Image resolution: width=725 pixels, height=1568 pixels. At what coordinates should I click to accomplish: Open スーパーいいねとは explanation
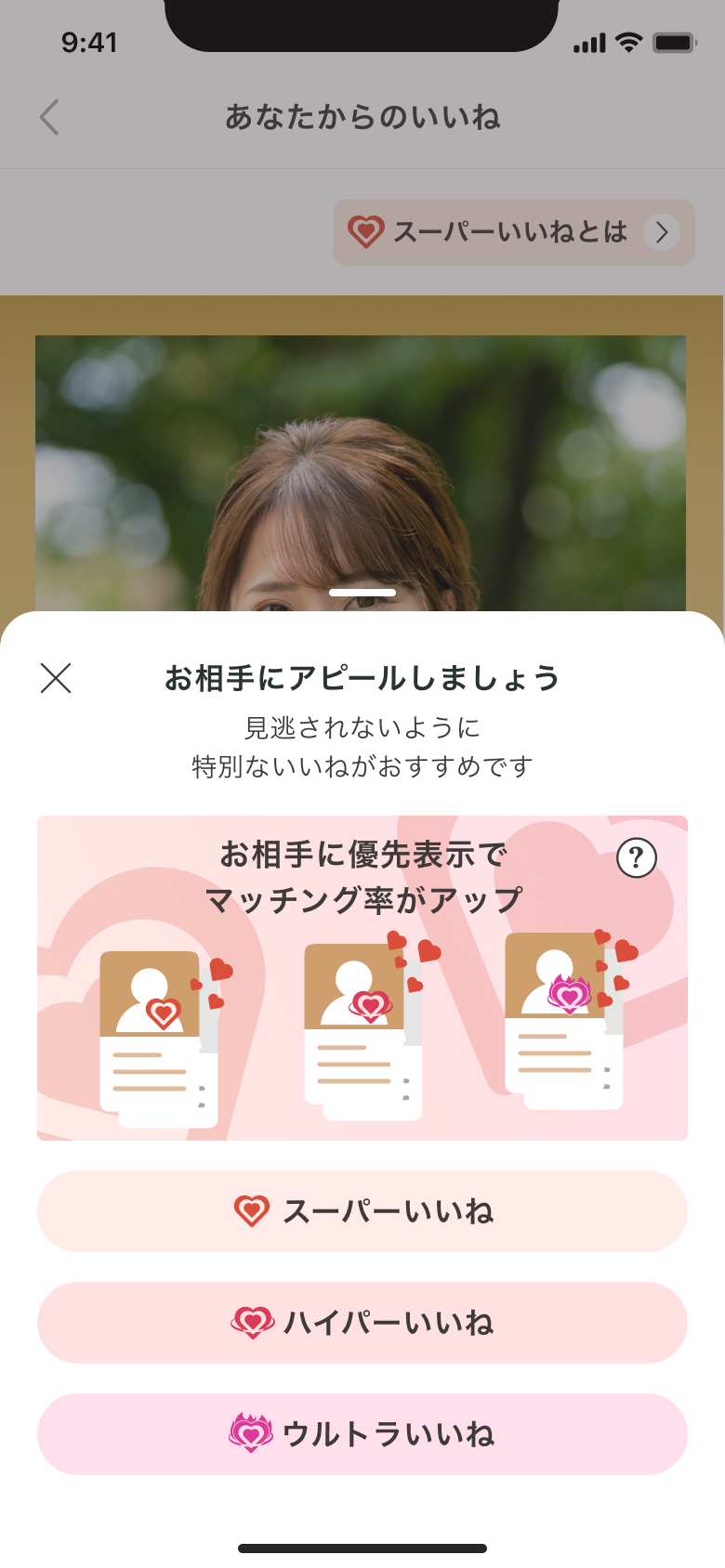point(513,232)
